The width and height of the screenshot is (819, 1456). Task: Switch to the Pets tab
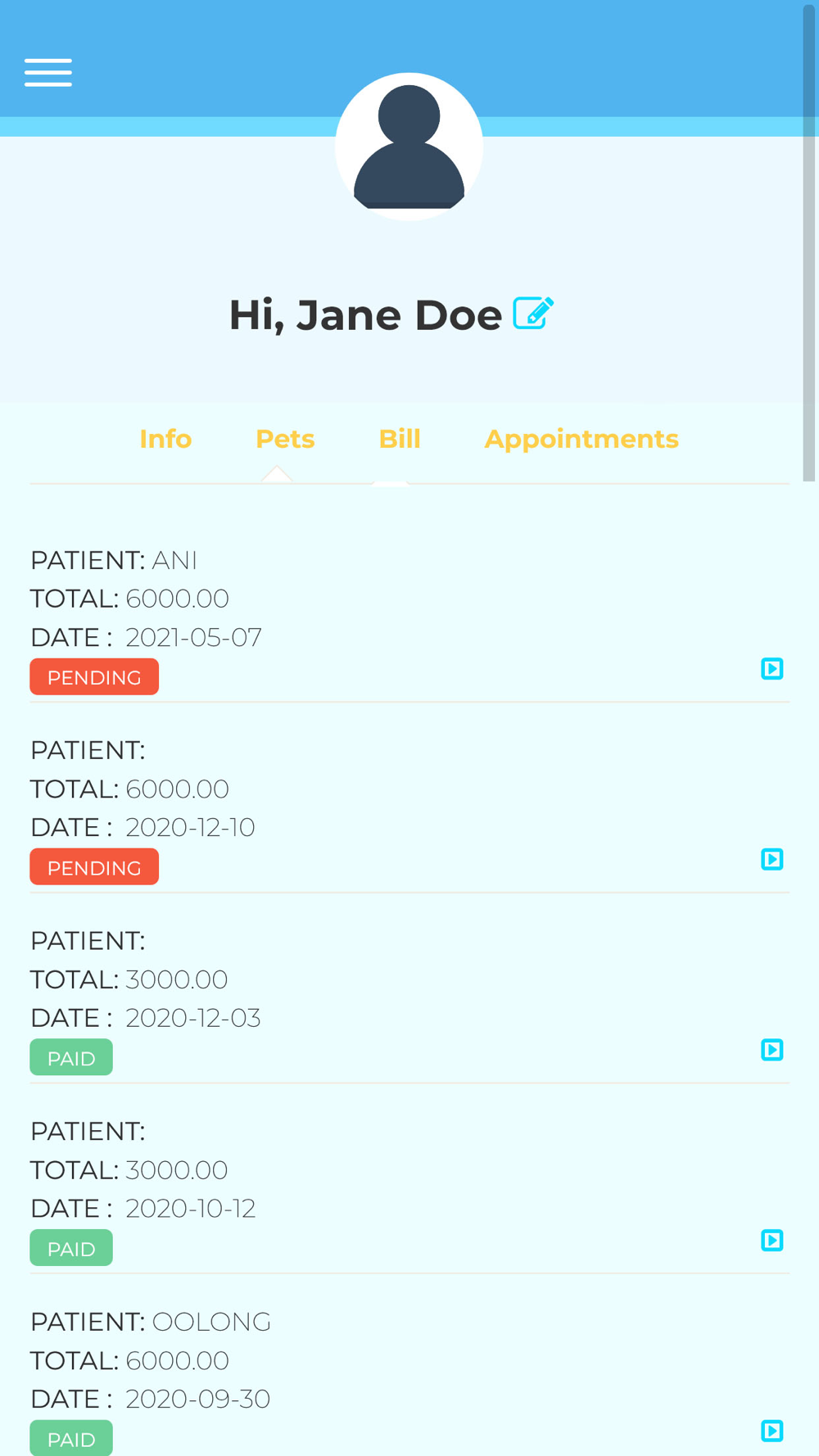(x=285, y=439)
